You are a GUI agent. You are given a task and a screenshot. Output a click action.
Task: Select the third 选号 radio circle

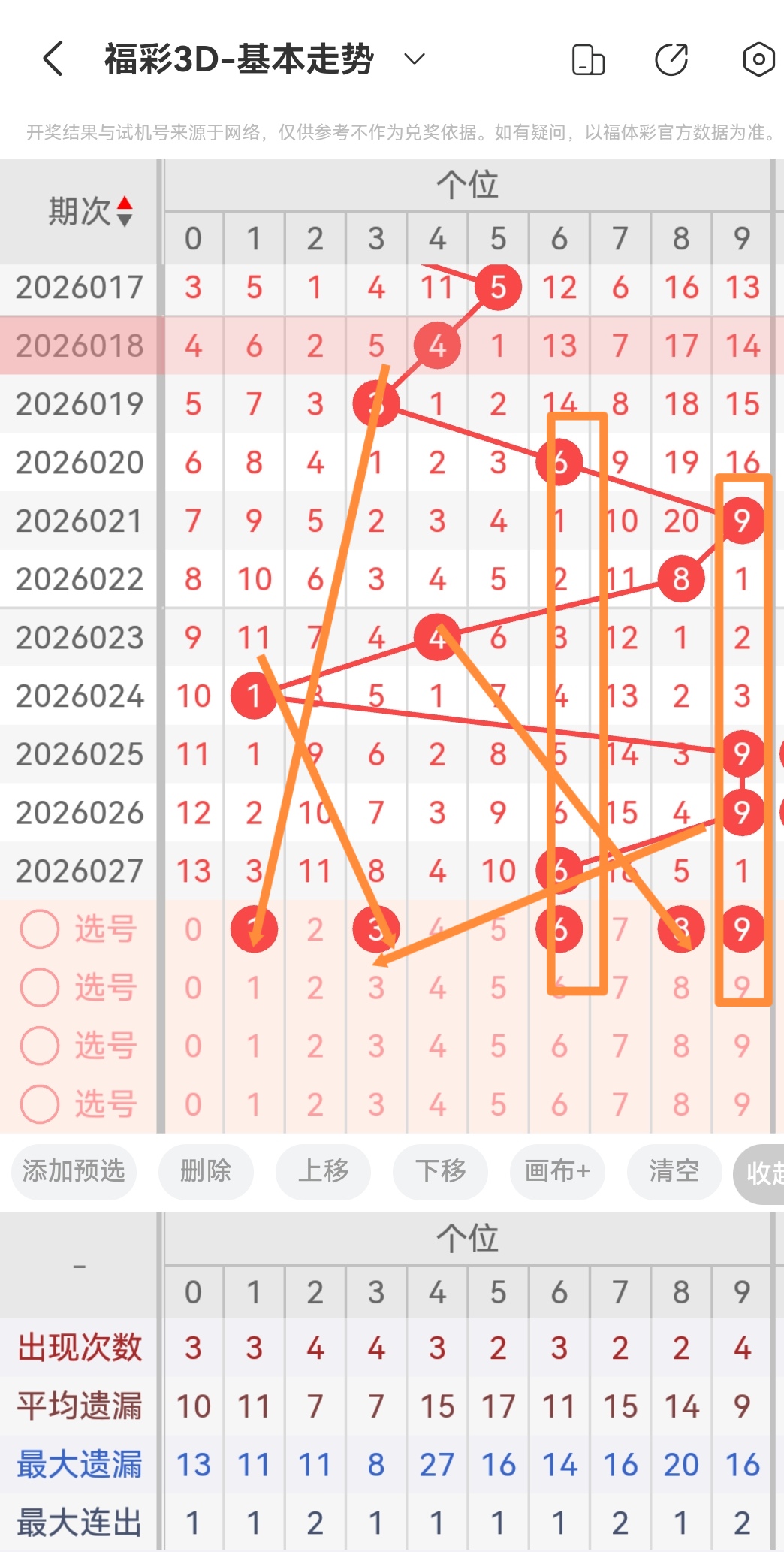pos(39,1045)
